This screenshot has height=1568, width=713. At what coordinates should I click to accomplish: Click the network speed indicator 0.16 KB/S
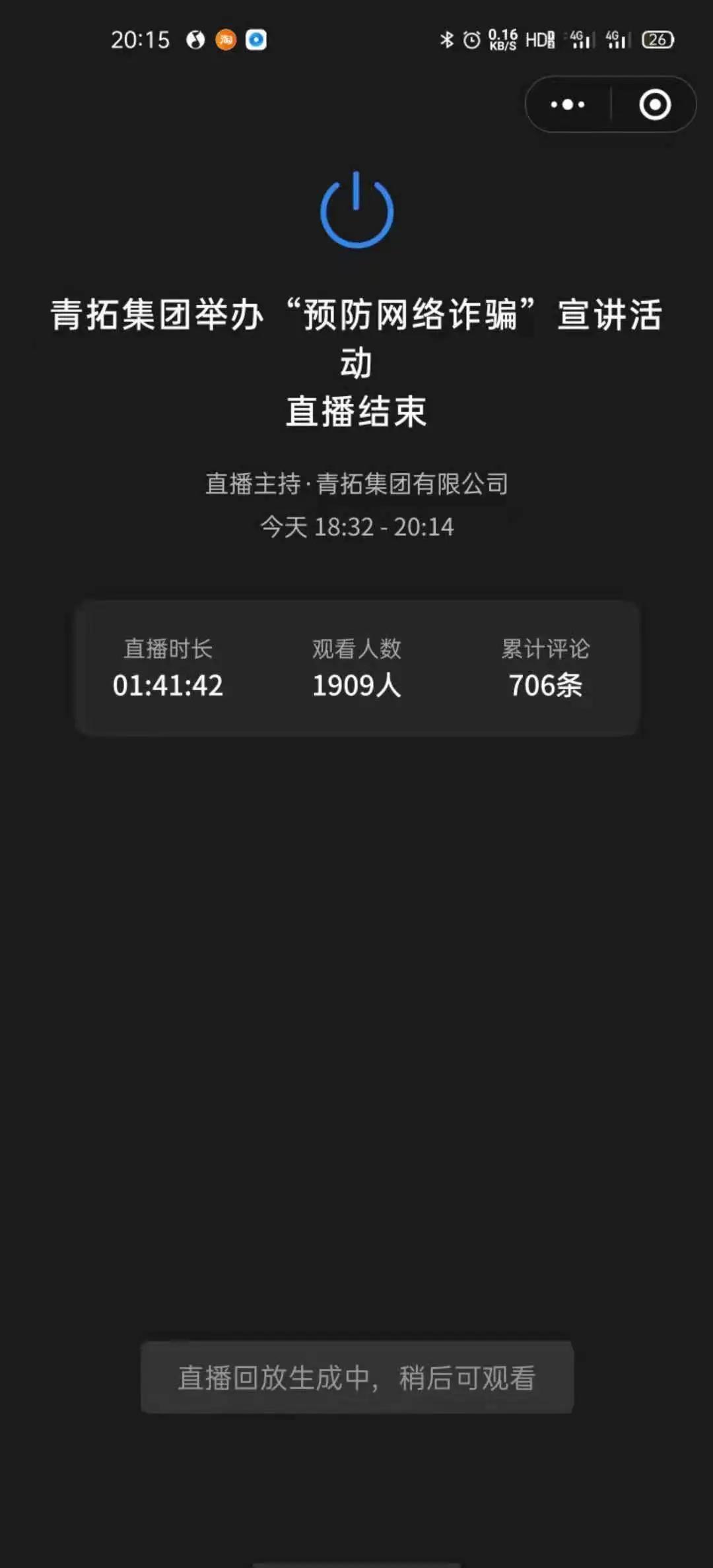pos(503,40)
